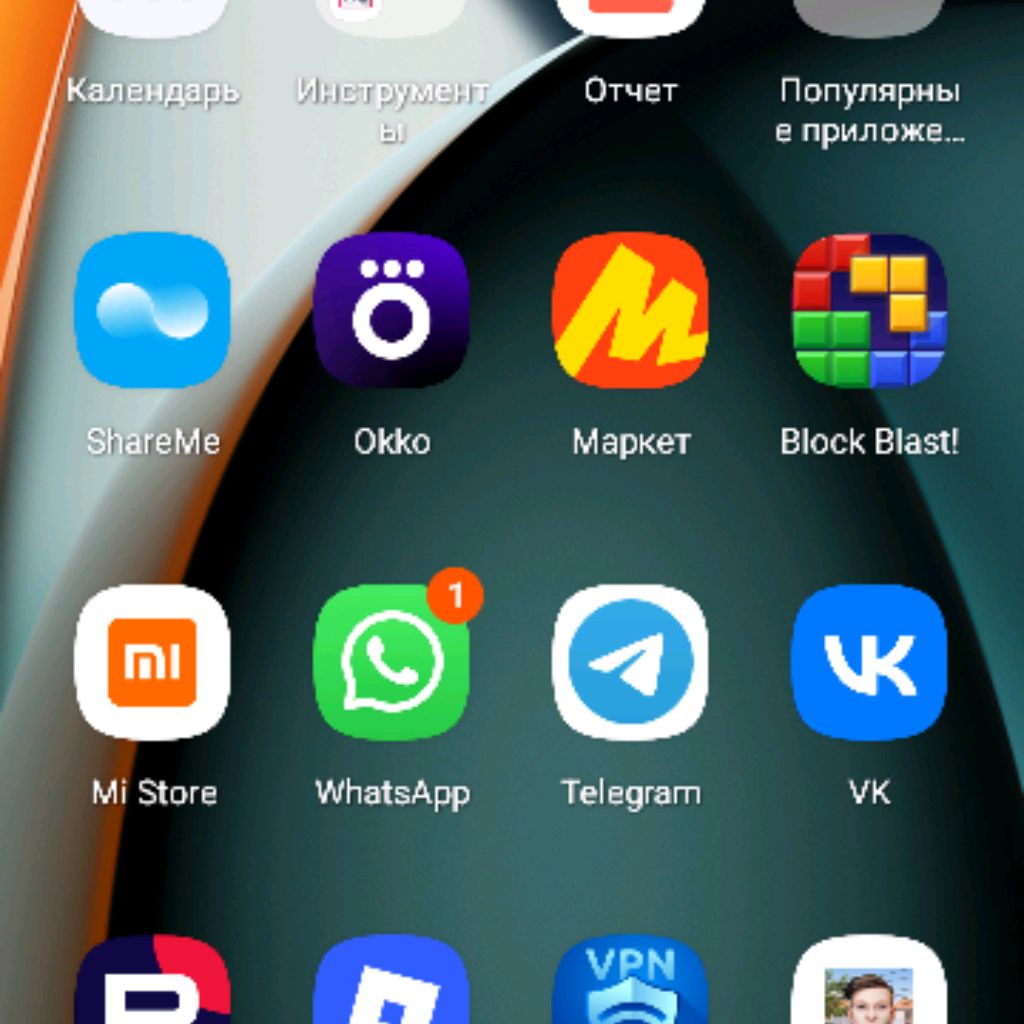Launch ShareMe

[152, 311]
